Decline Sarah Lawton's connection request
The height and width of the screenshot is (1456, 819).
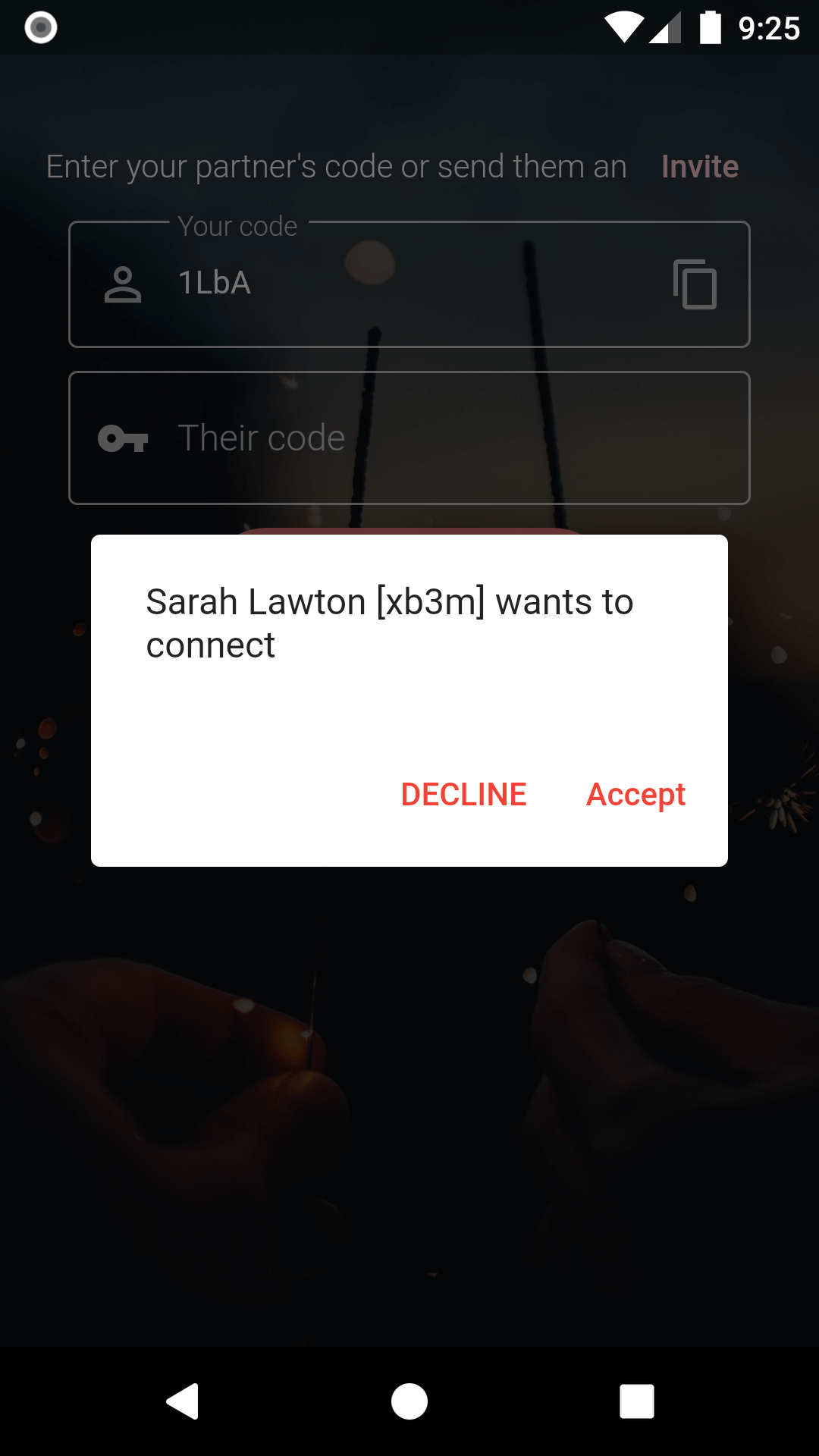[x=463, y=795]
